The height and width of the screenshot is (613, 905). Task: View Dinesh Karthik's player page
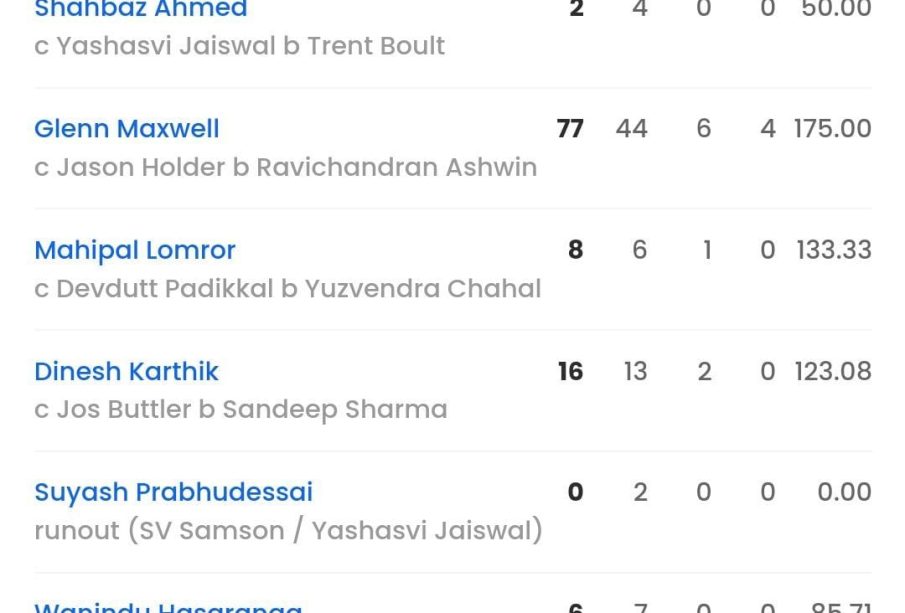click(x=126, y=371)
